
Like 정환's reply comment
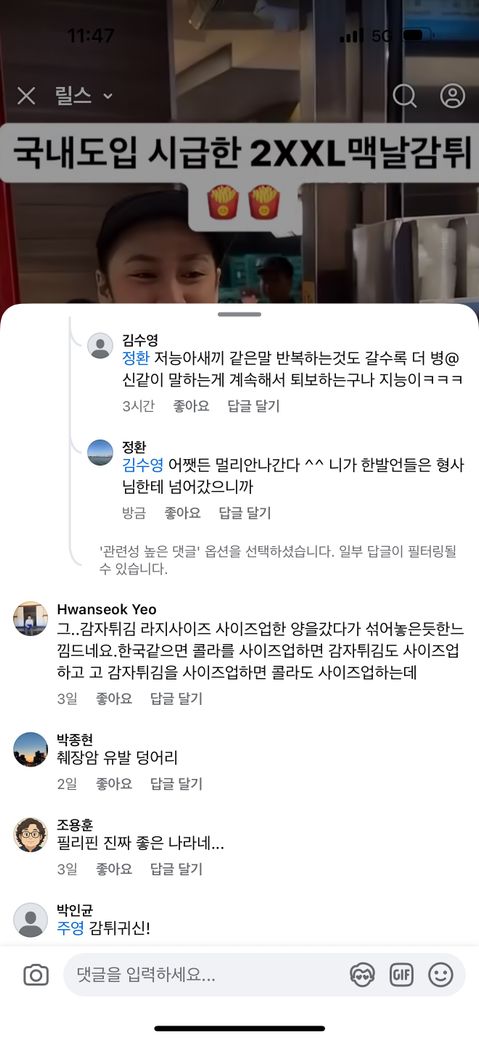pyautogui.click(x=182, y=512)
